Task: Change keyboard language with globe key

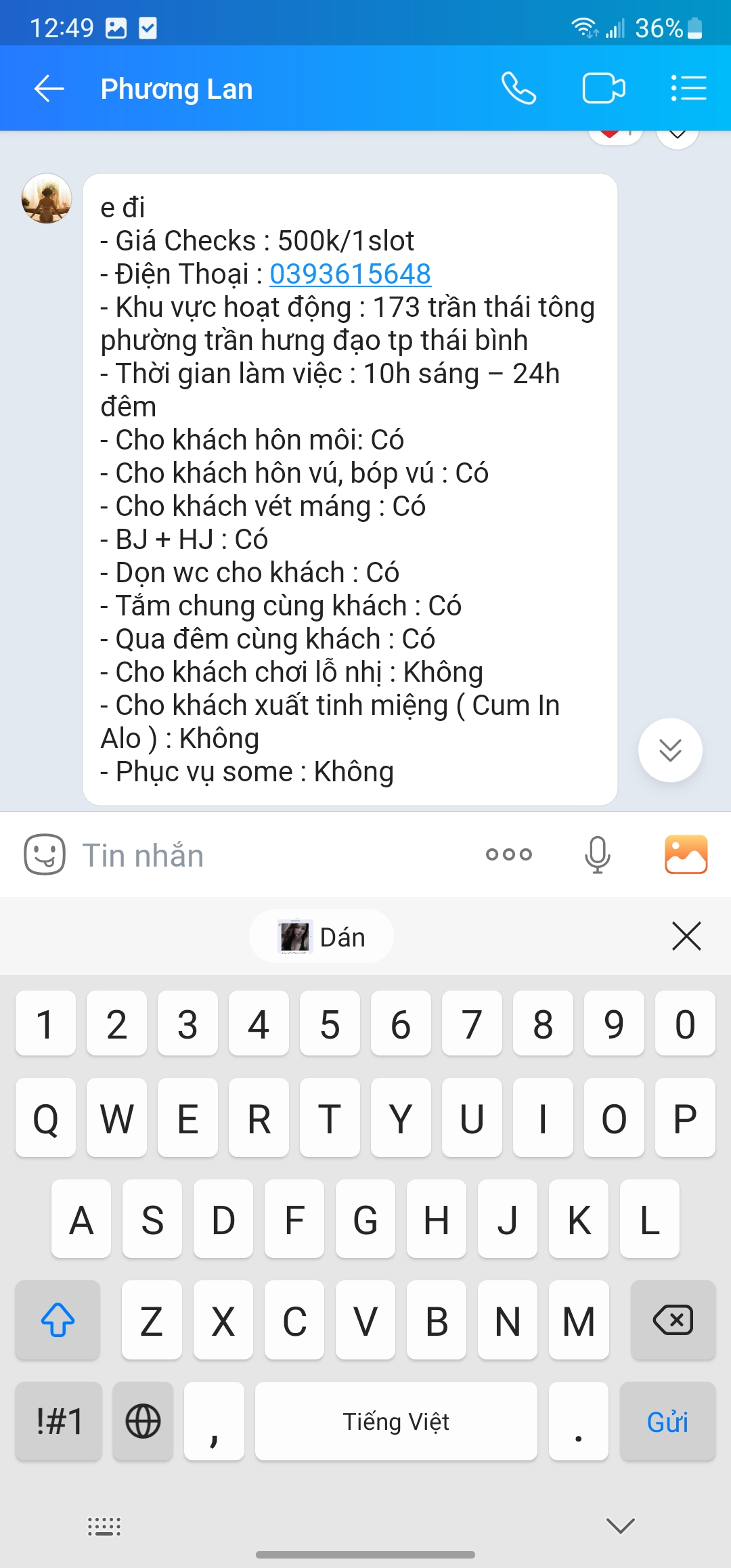Action: (143, 1422)
